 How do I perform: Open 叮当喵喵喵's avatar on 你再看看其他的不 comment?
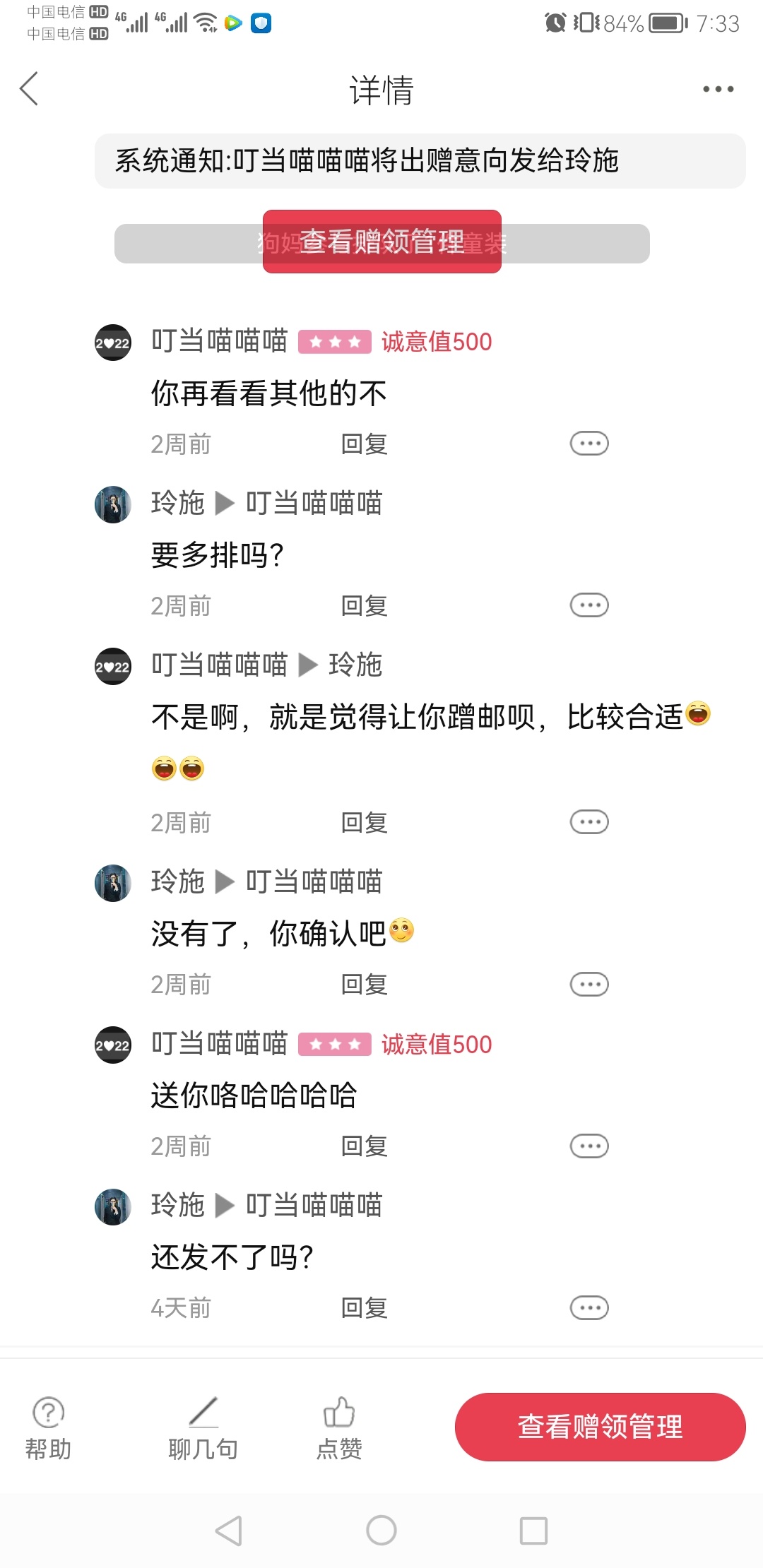pyautogui.click(x=113, y=343)
